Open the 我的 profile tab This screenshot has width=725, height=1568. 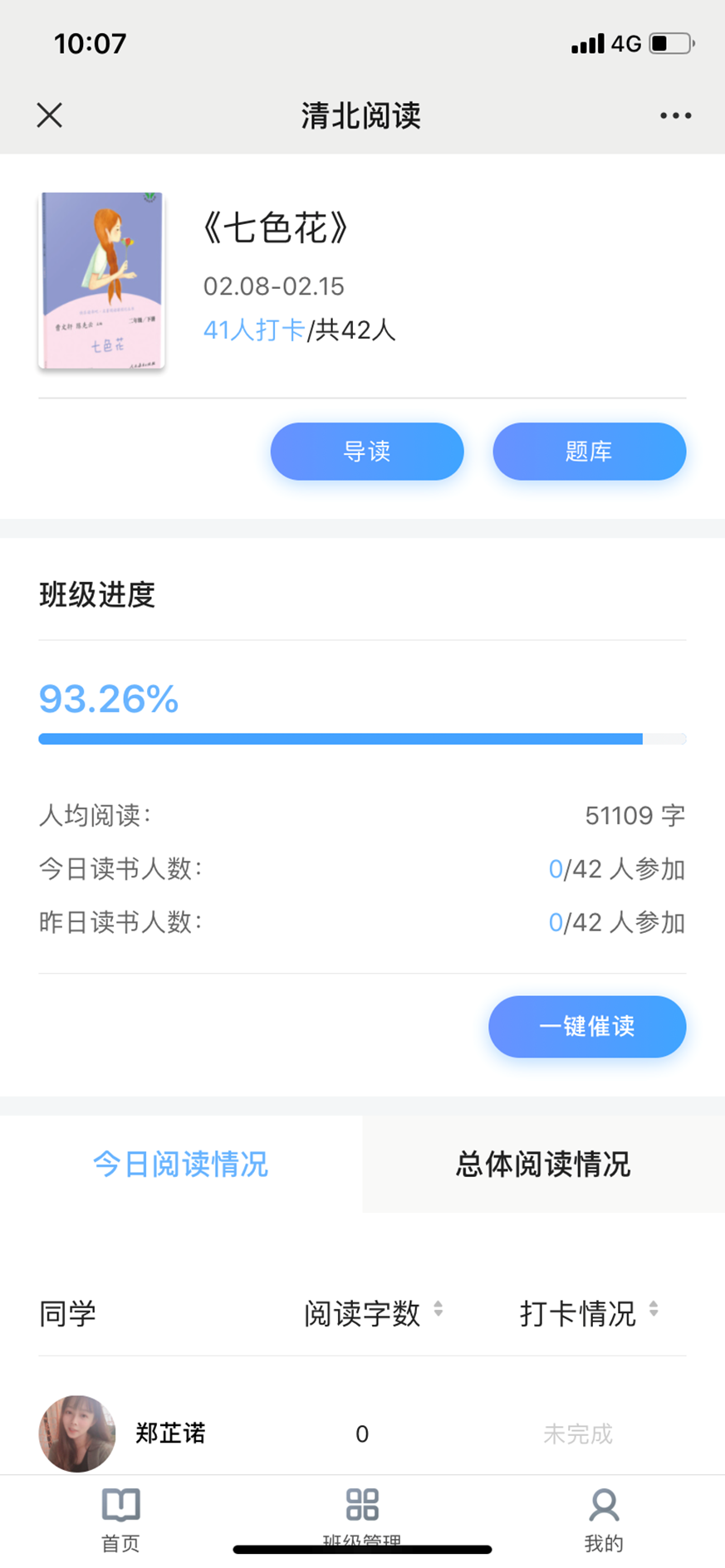pyautogui.click(x=604, y=1521)
